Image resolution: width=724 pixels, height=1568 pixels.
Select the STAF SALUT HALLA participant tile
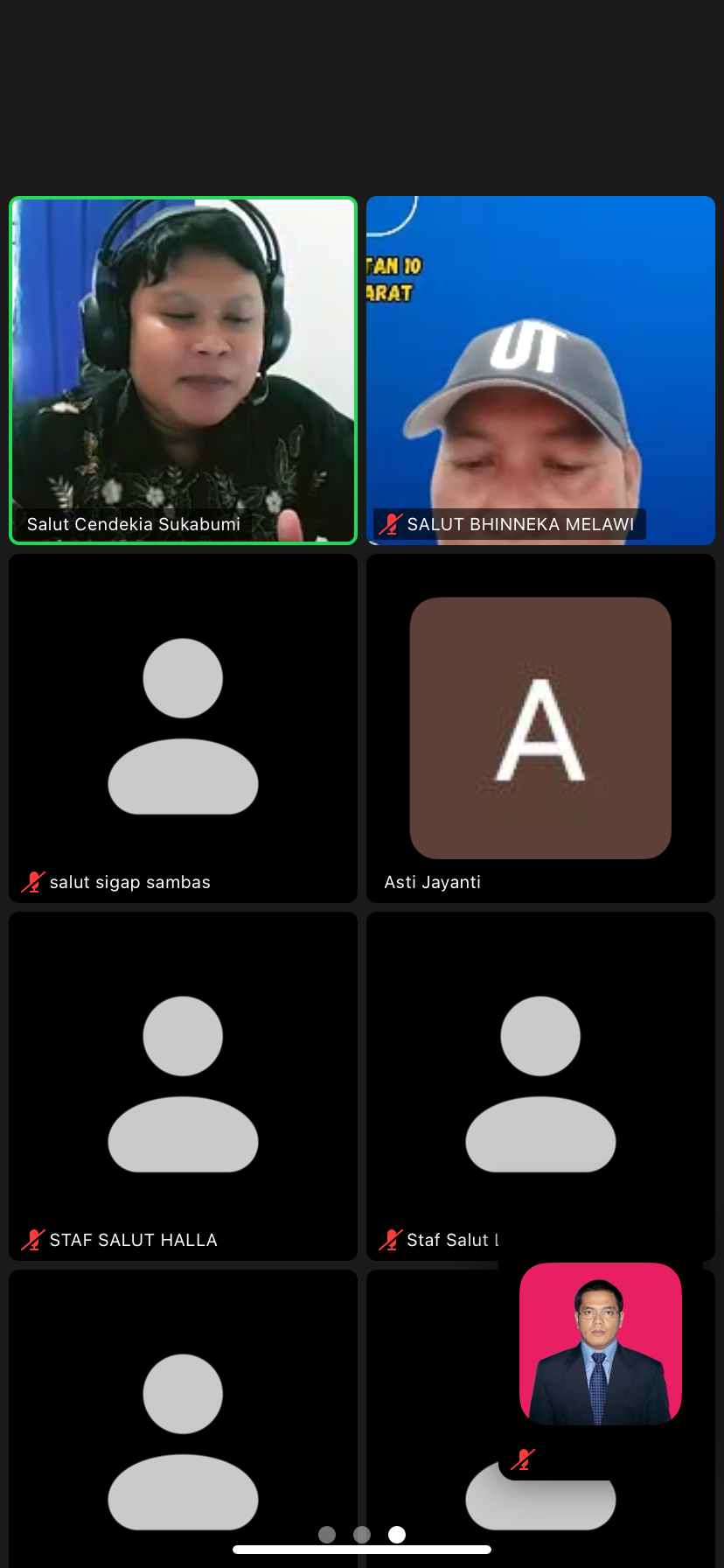tap(183, 1085)
